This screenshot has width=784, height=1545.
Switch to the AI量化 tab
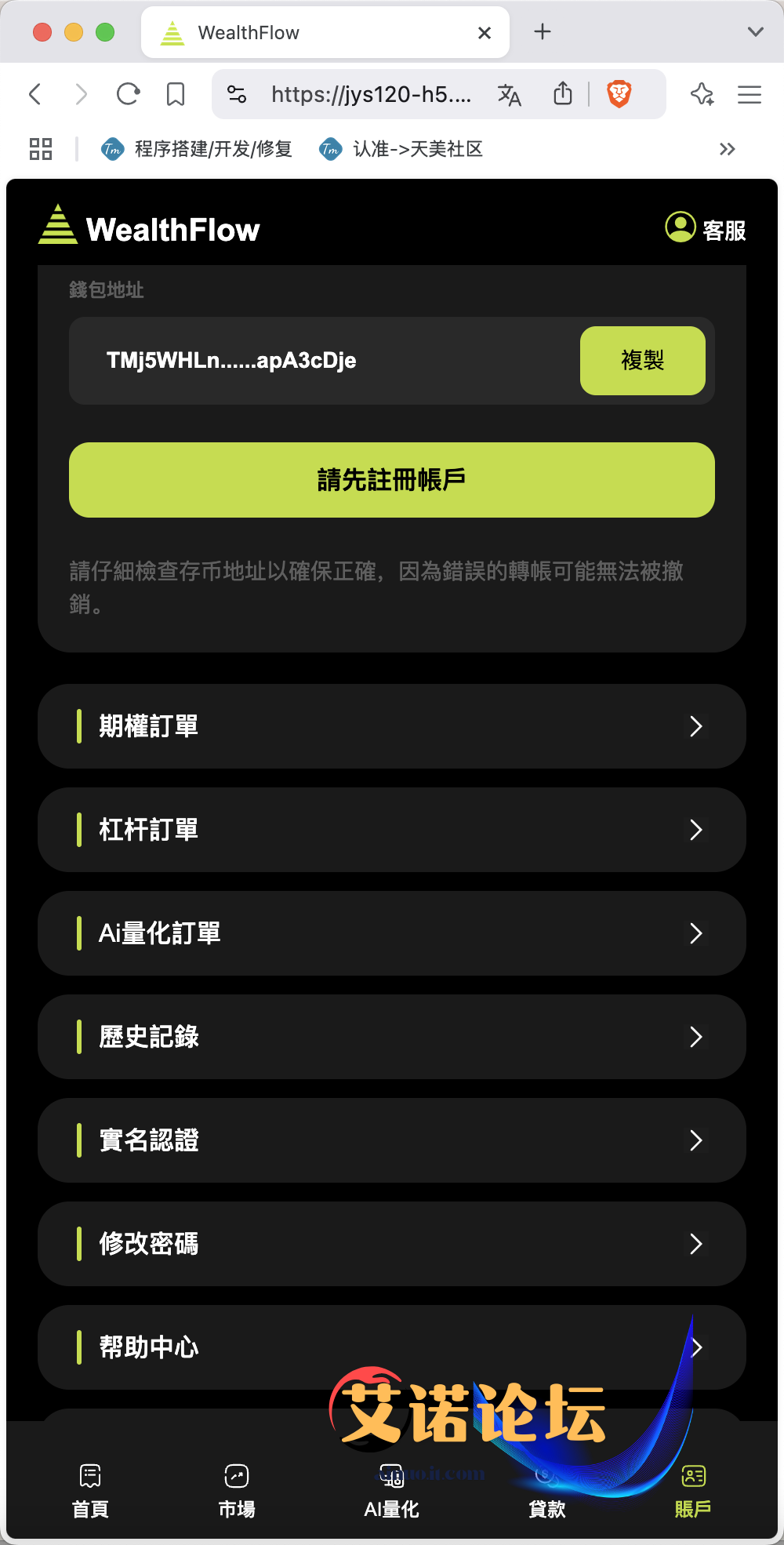[392, 1491]
